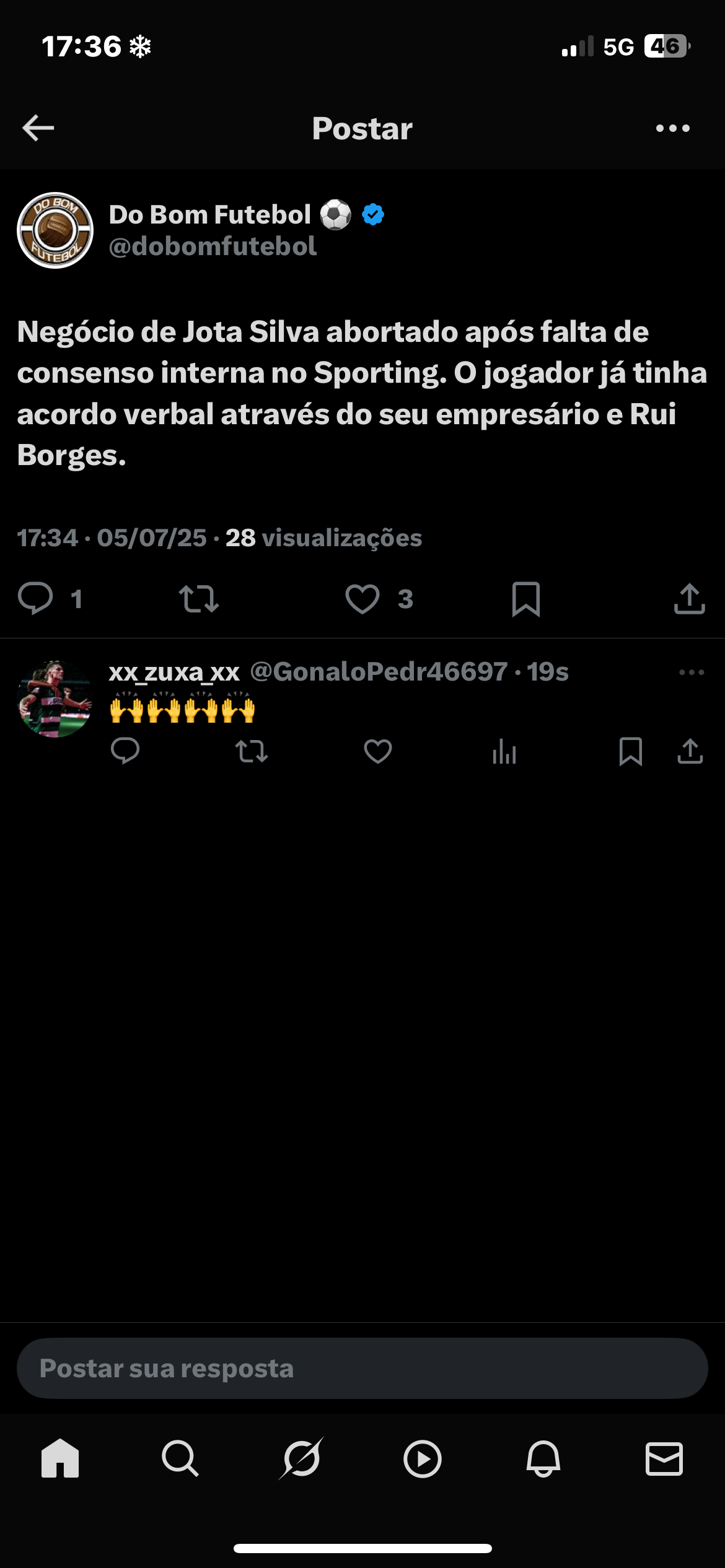The width and height of the screenshot is (725, 1568).
Task: Open Do Bom Futebol profile picture
Action: tap(55, 230)
